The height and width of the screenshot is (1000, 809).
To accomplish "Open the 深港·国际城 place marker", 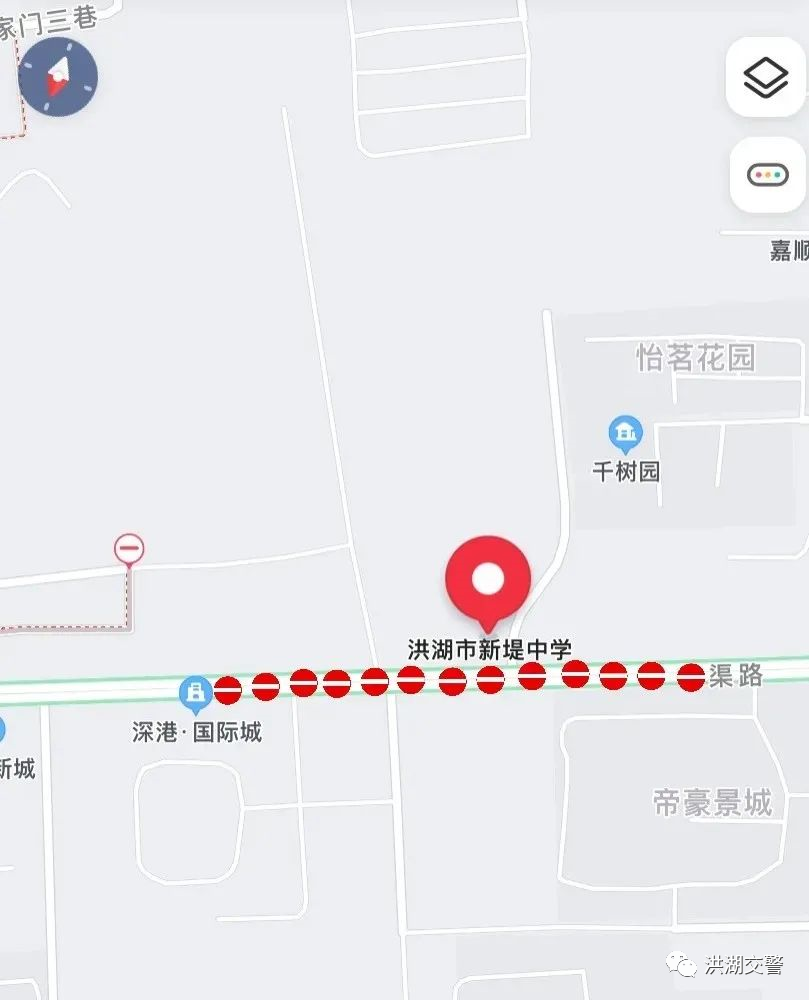I will tap(194, 691).
